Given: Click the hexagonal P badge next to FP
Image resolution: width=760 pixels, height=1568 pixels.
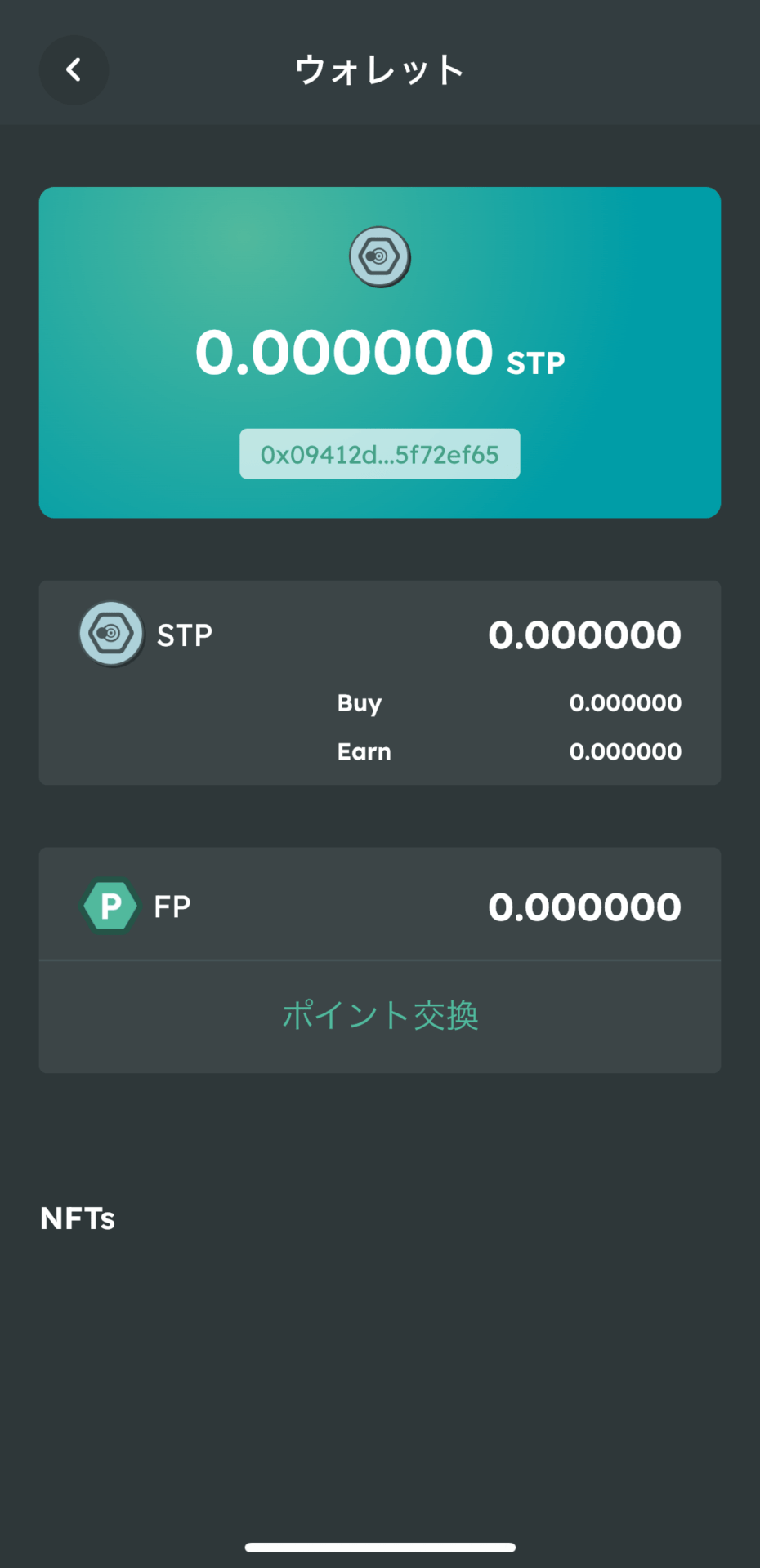Looking at the screenshot, I should pos(110,905).
